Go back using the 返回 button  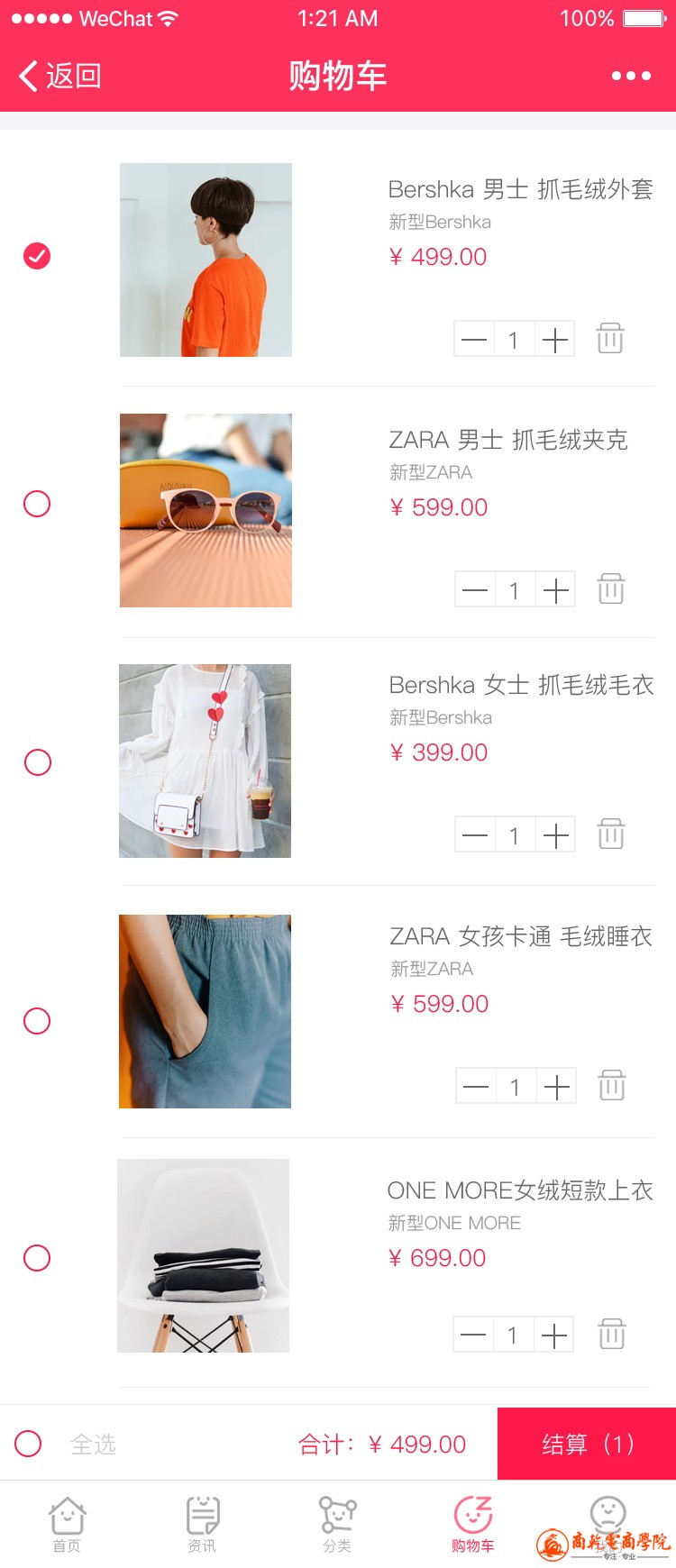[x=59, y=76]
